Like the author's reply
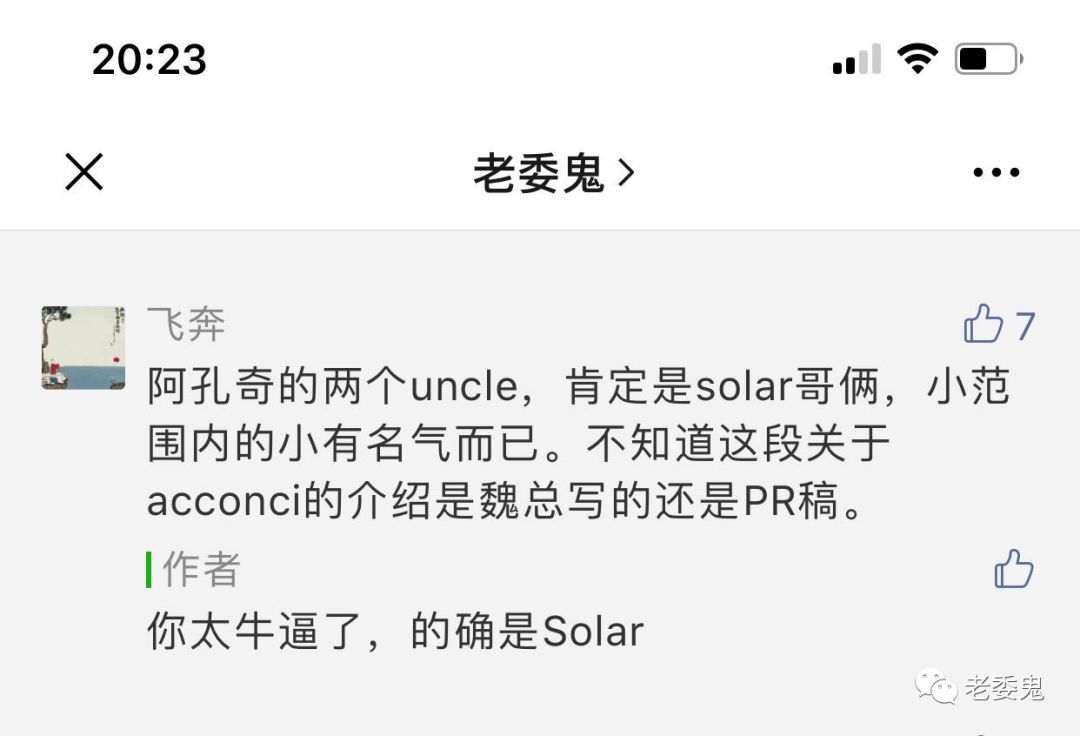 click(1014, 569)
